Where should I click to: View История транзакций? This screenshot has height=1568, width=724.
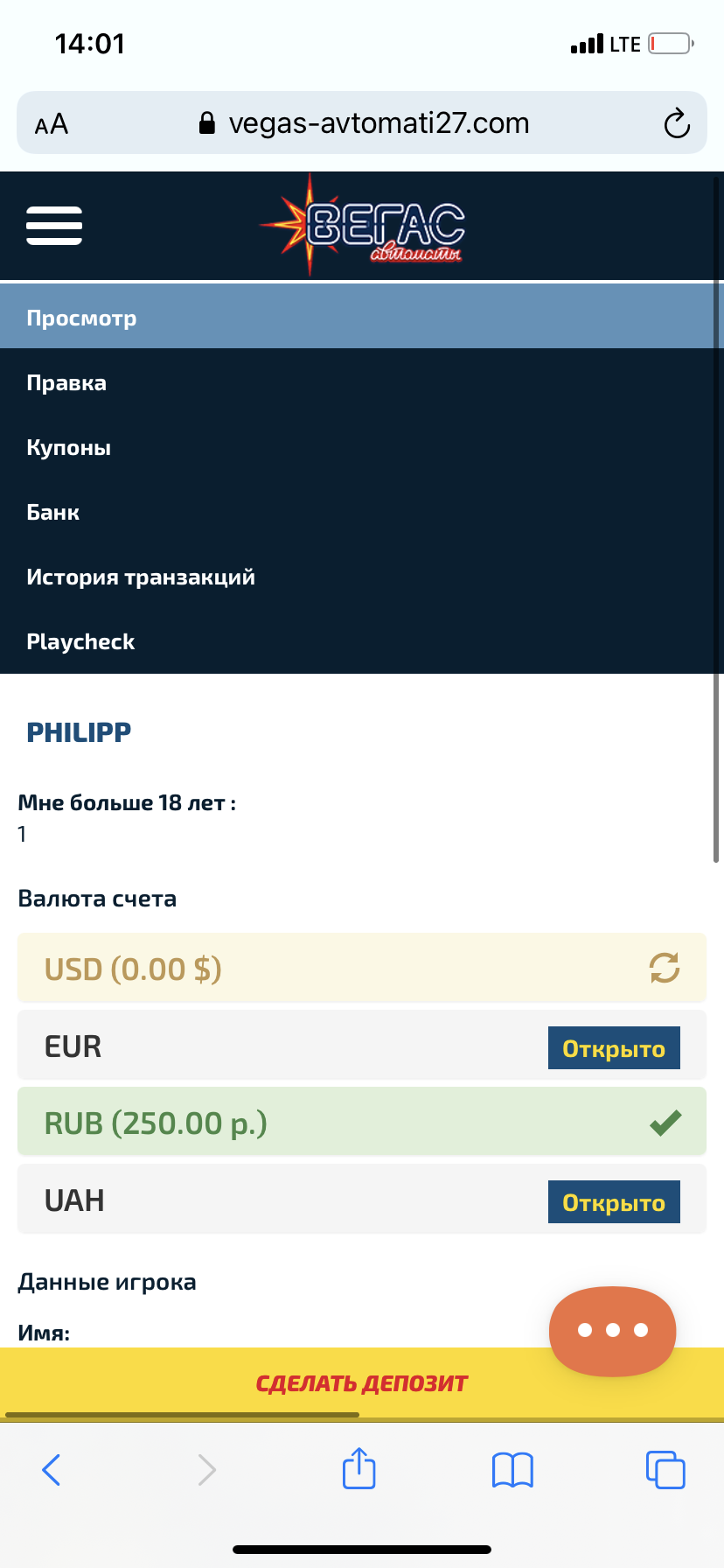click(141, 577)
